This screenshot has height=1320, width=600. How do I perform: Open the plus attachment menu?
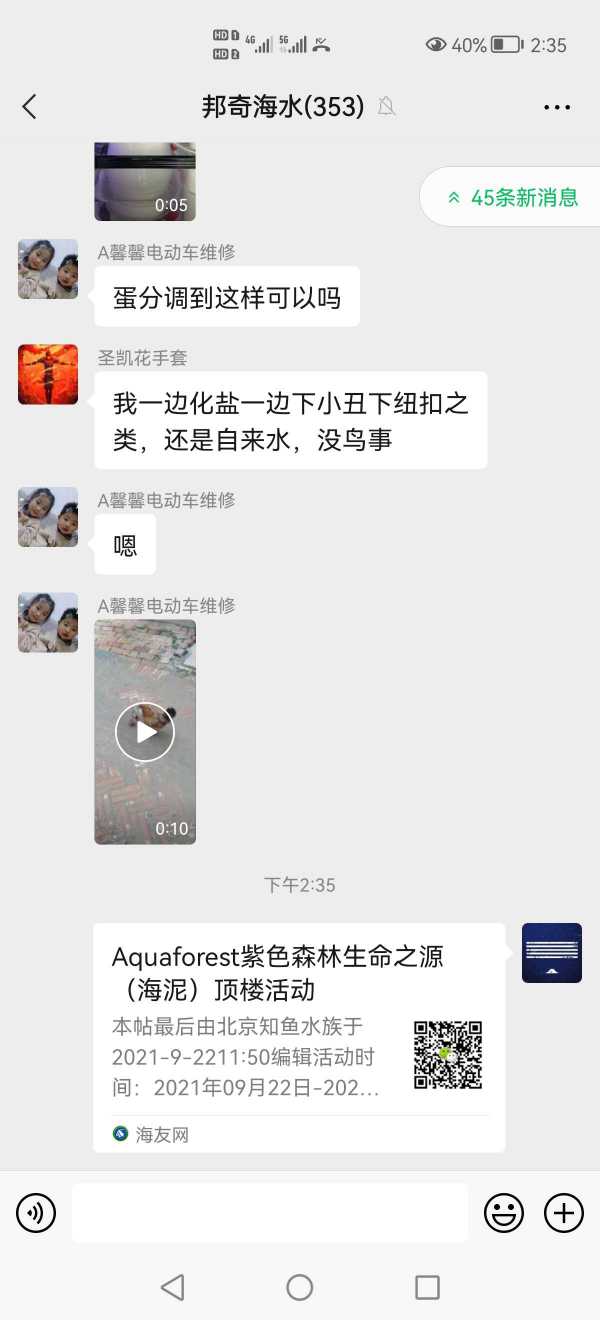click(x=563, y=1213)
